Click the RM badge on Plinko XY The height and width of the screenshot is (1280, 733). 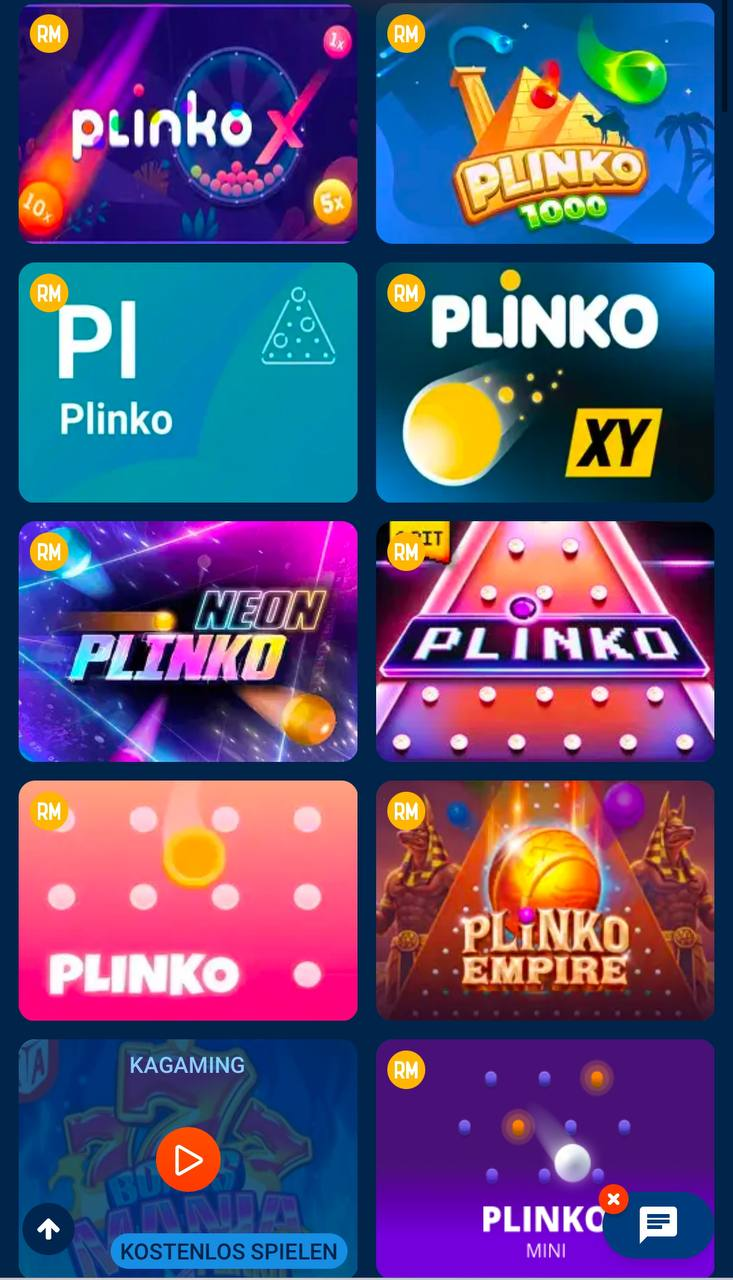[405, 292]
